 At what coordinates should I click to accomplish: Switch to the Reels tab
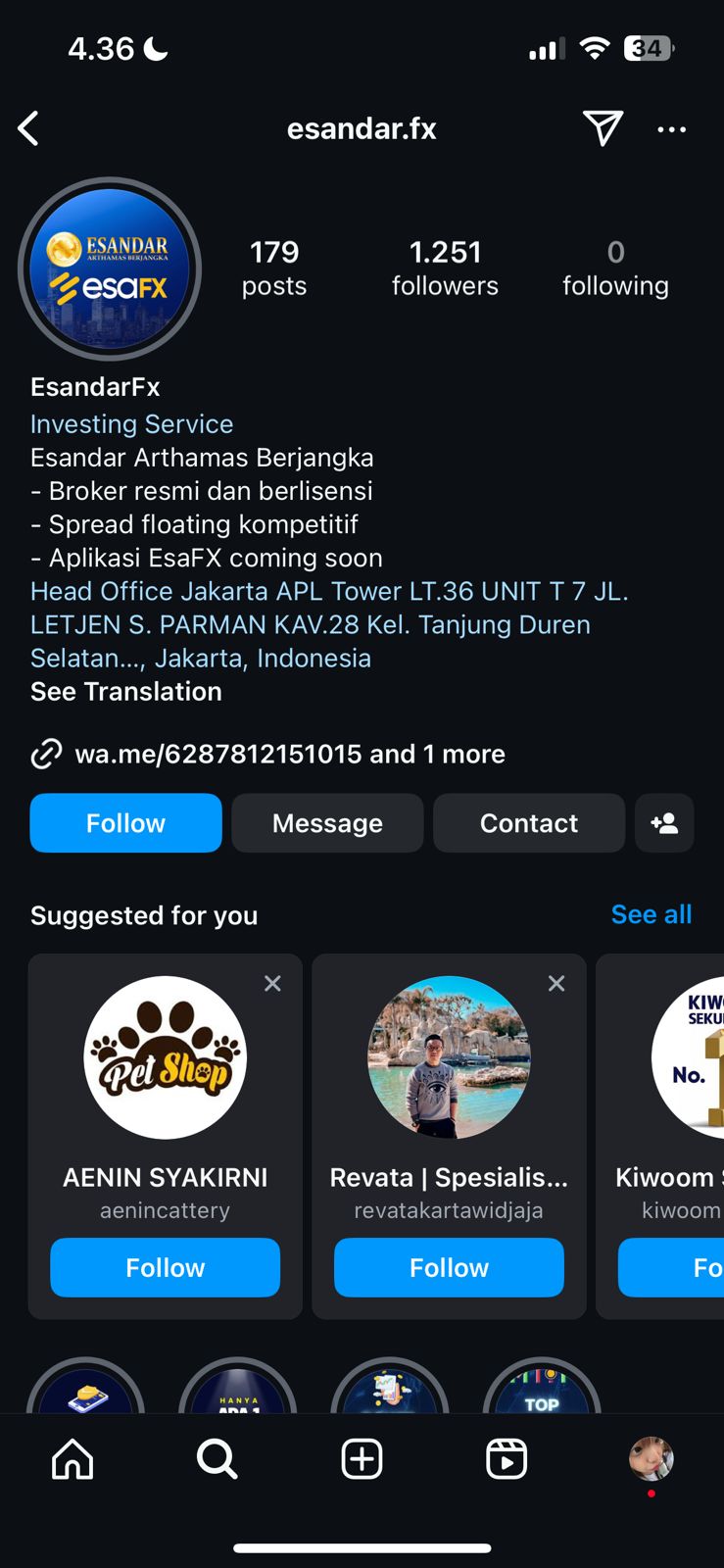pyautogui.click(x=507, y=1459)
